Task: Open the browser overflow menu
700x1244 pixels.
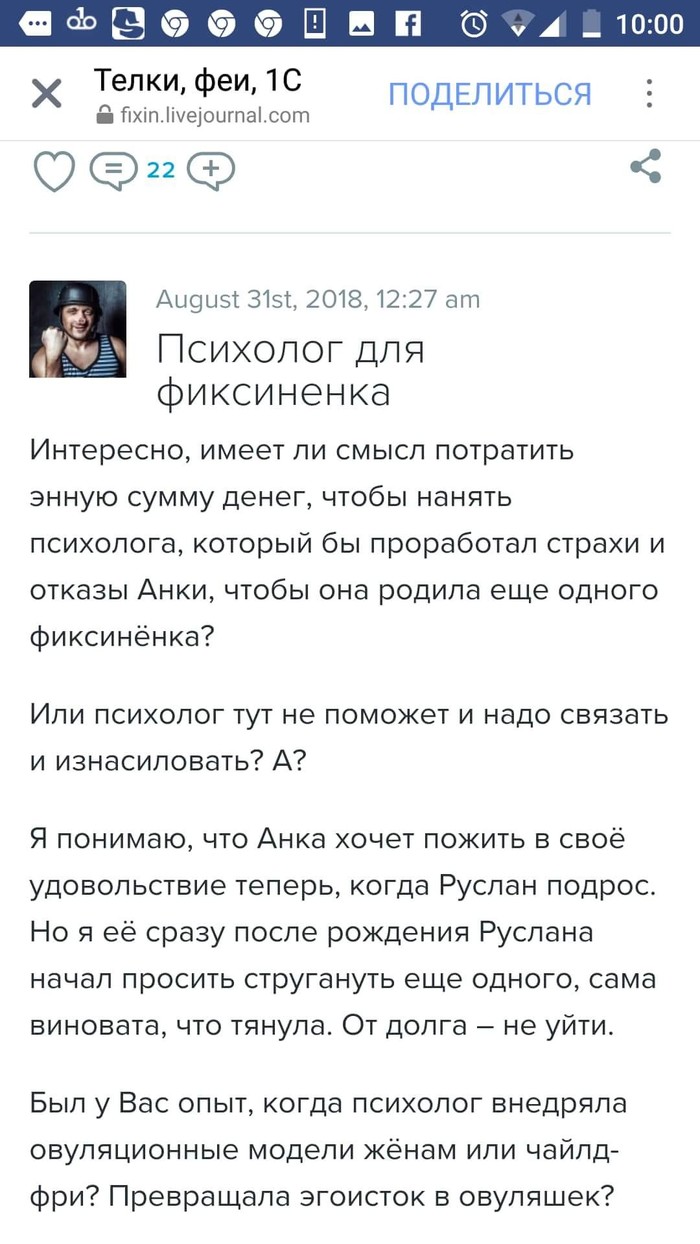Action: click(649, 95)
